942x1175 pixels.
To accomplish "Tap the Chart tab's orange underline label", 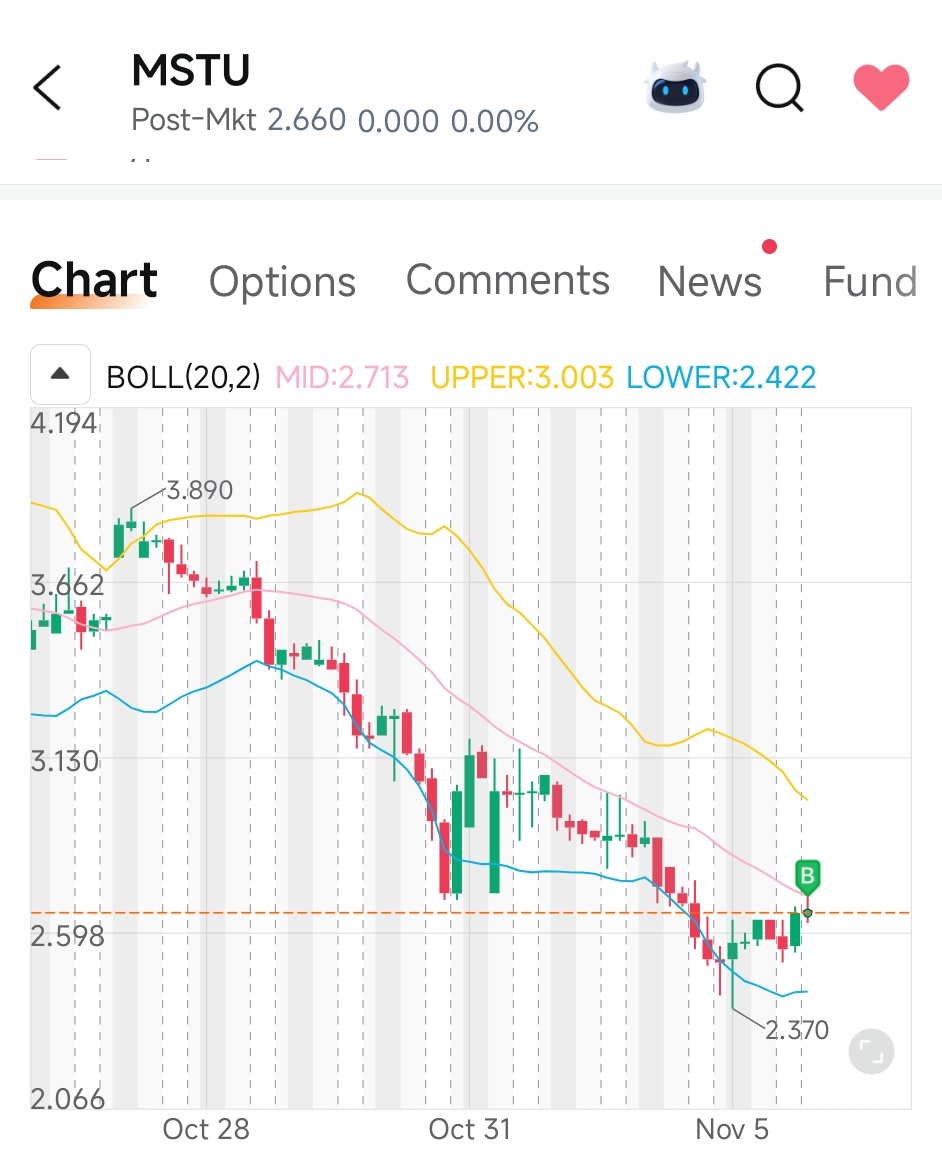I will (x=93, y=281).
